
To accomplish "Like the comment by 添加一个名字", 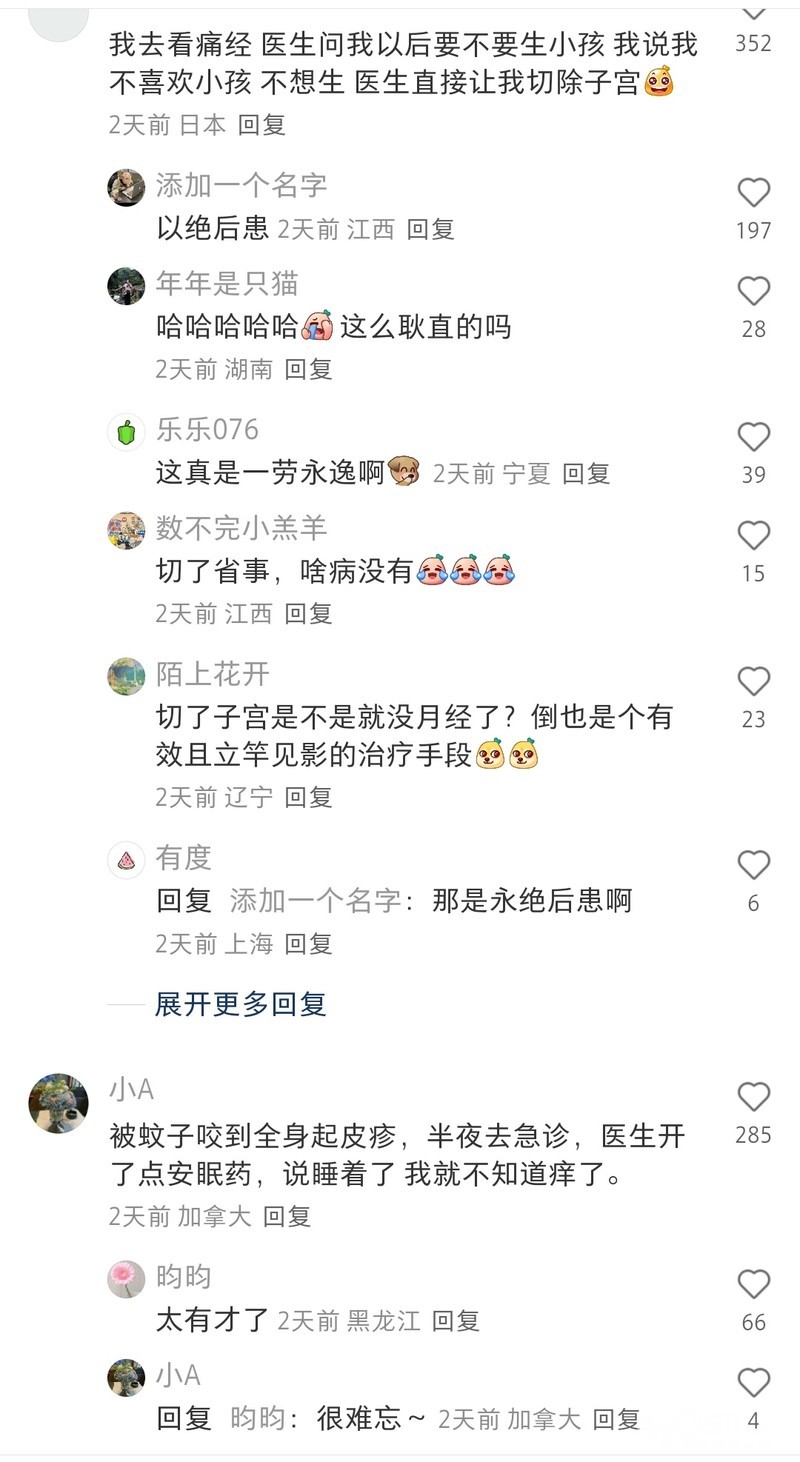I will [753, 193].
